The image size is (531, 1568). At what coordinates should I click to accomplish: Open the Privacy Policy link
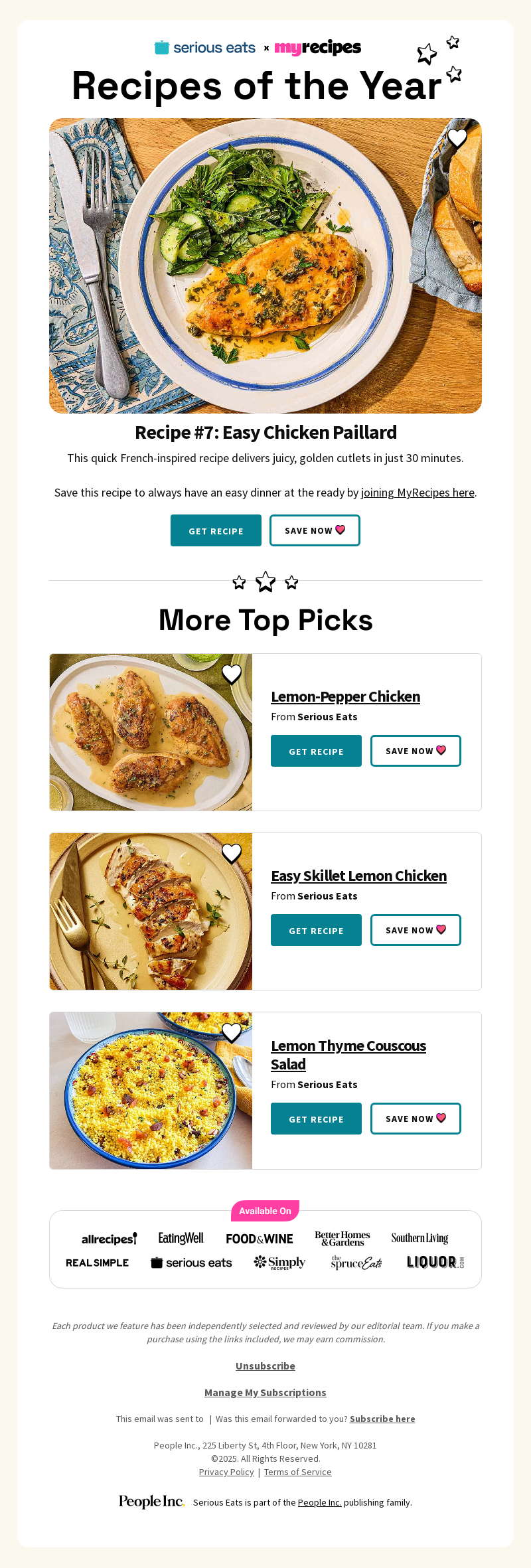point(226,1472)
